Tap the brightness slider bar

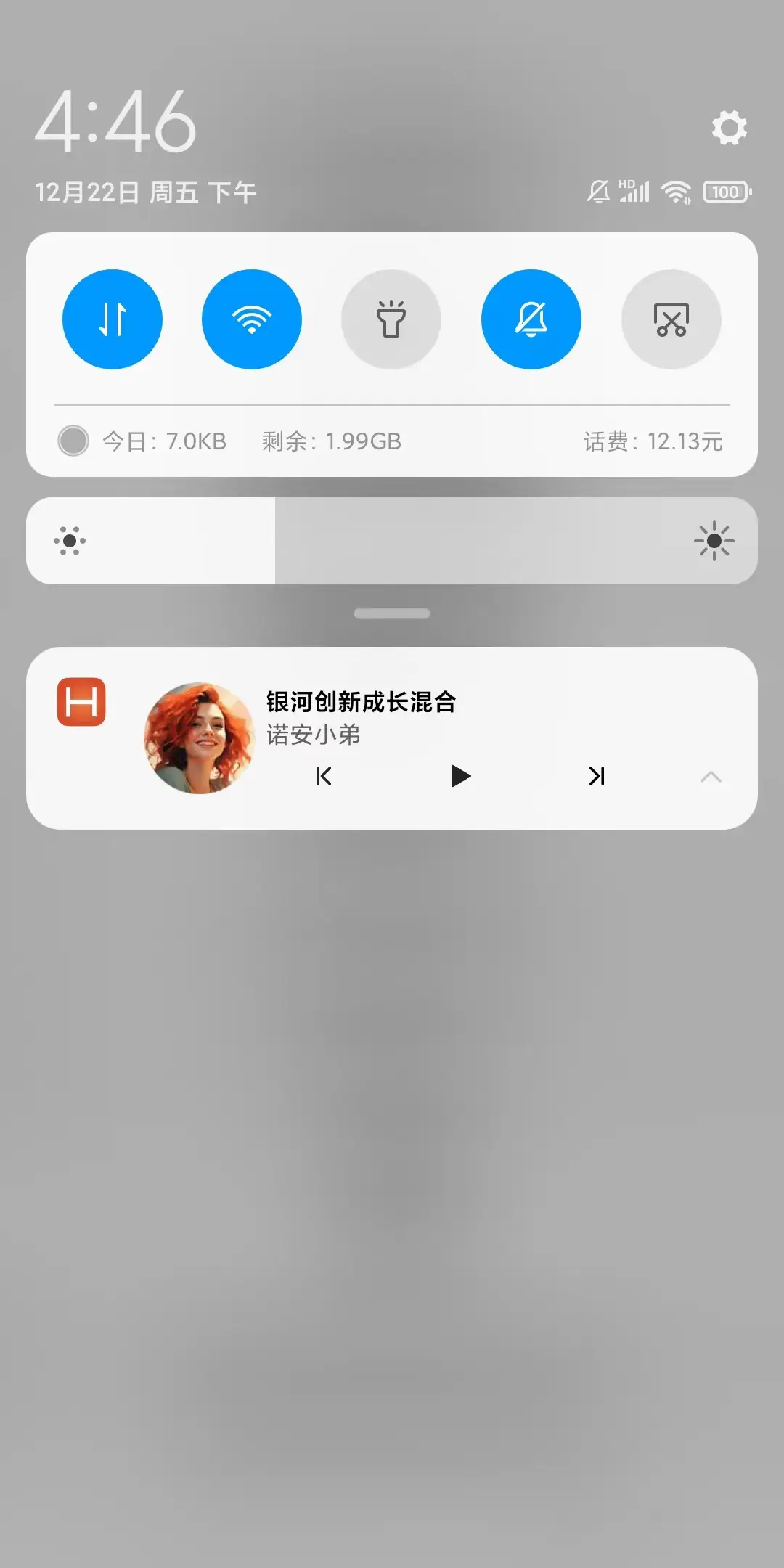(x=392, y=541)
